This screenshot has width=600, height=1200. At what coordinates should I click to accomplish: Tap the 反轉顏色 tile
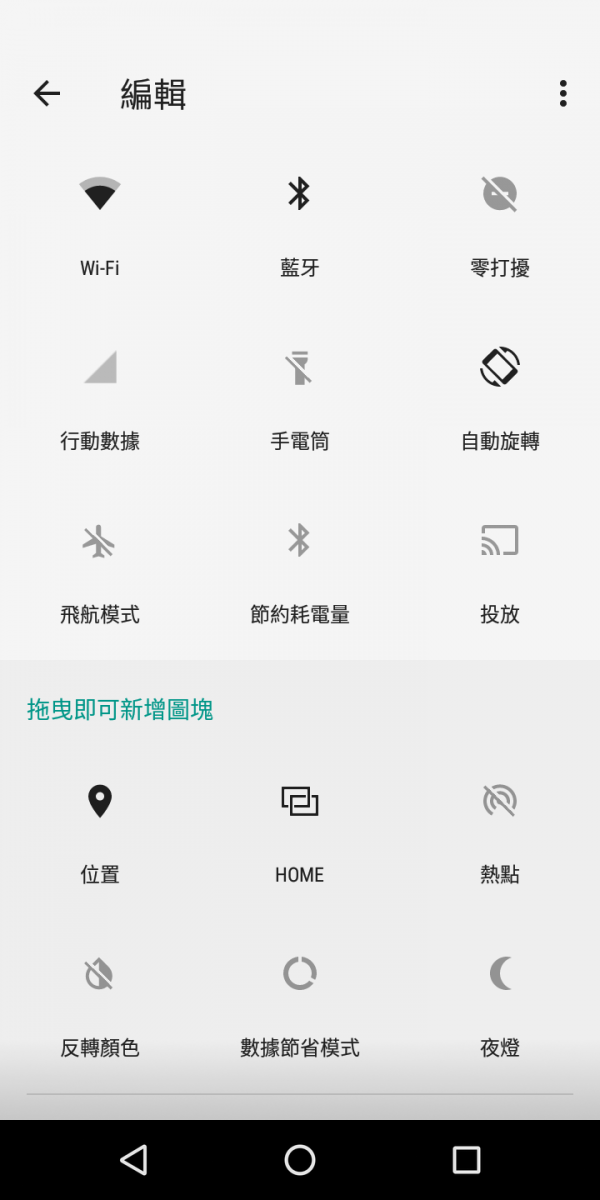[100, 1007]
